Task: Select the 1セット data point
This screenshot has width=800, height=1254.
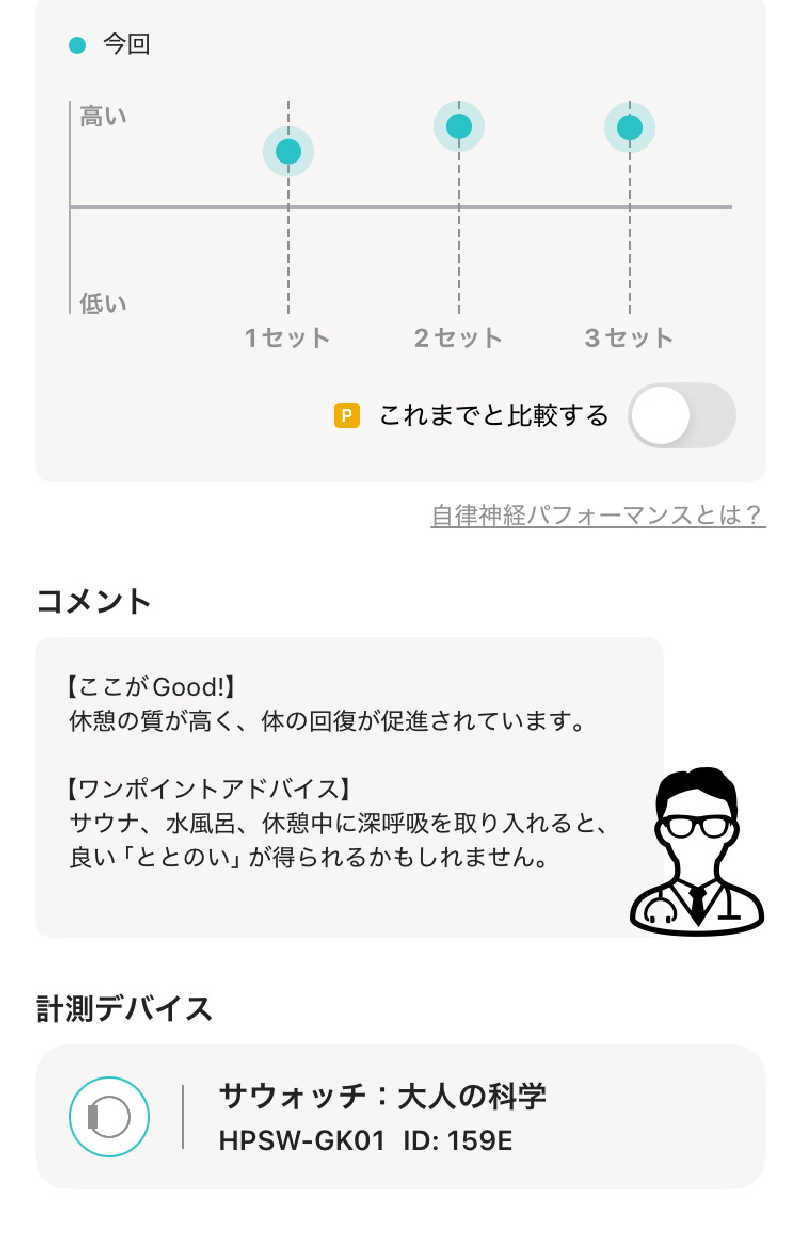Action: tap(288, 151)
